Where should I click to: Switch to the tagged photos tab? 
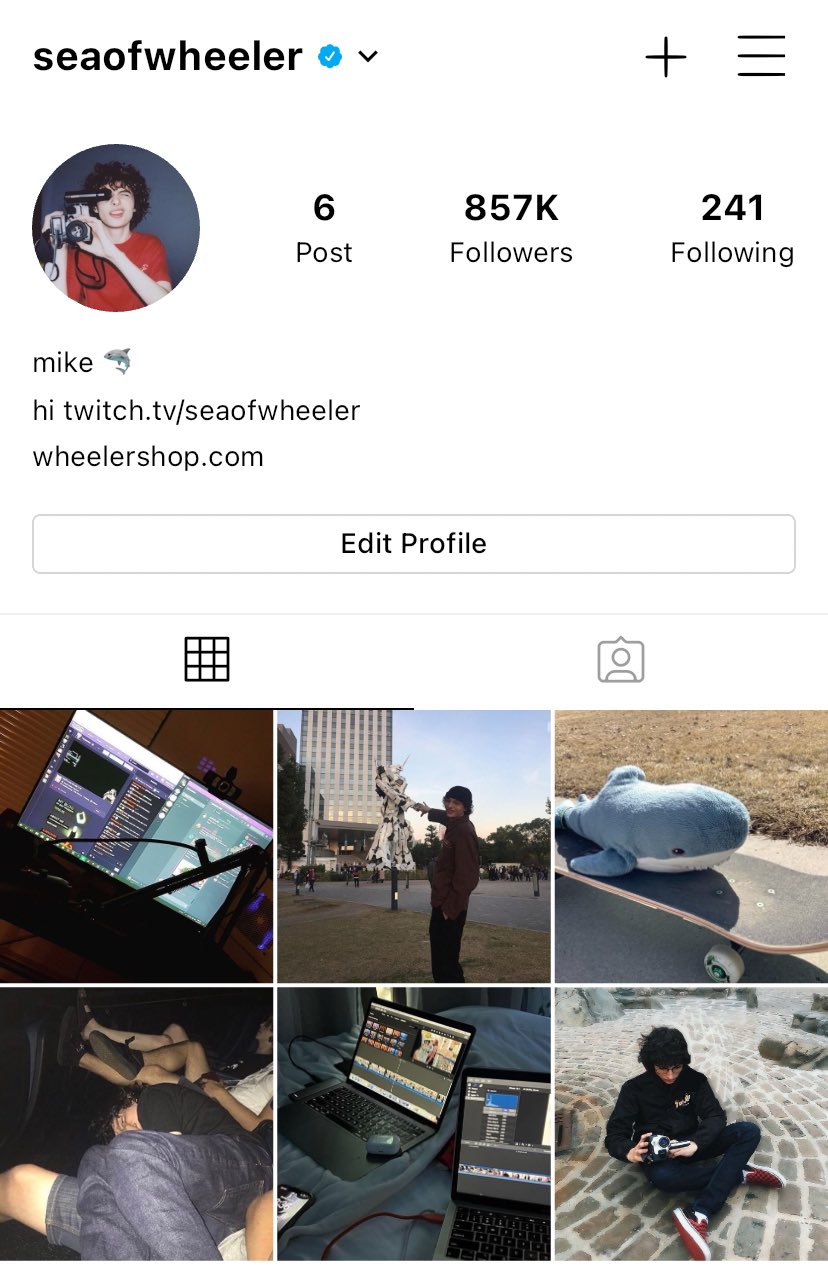[x=620, y=660]
